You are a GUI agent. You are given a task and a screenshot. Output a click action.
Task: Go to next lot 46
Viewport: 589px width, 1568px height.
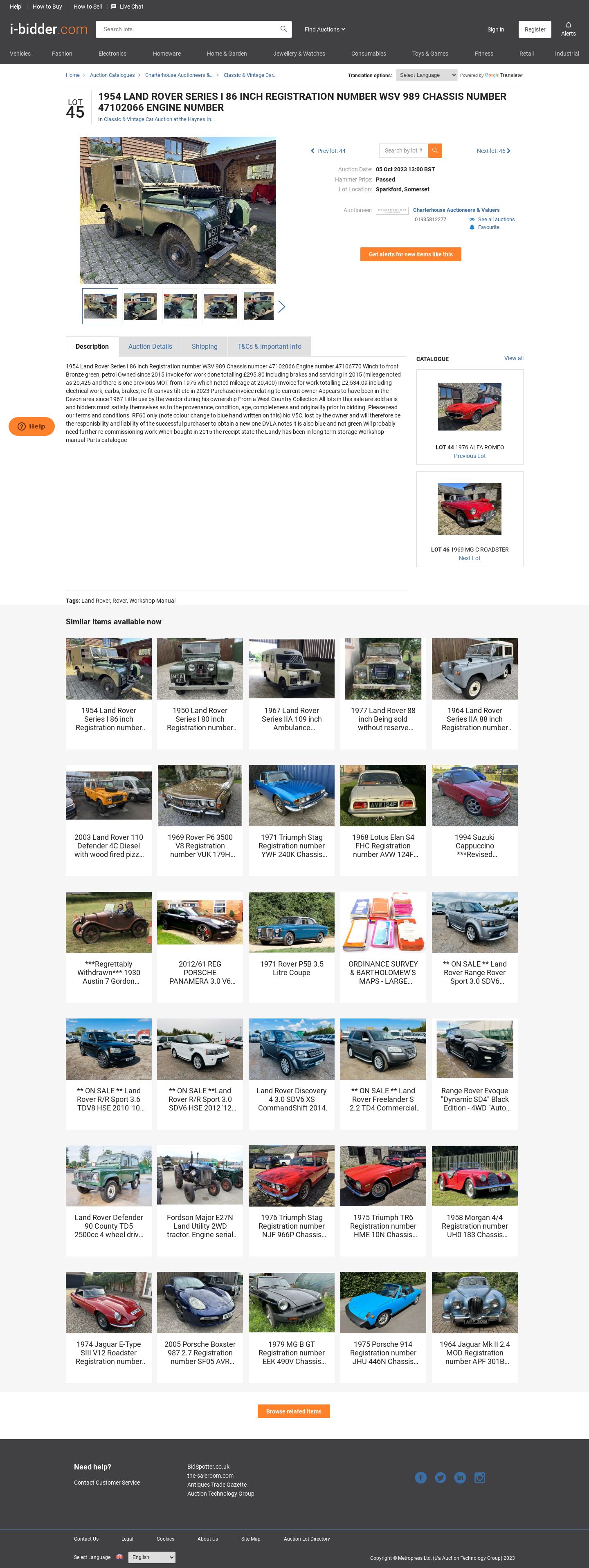[x=493, y=151]
